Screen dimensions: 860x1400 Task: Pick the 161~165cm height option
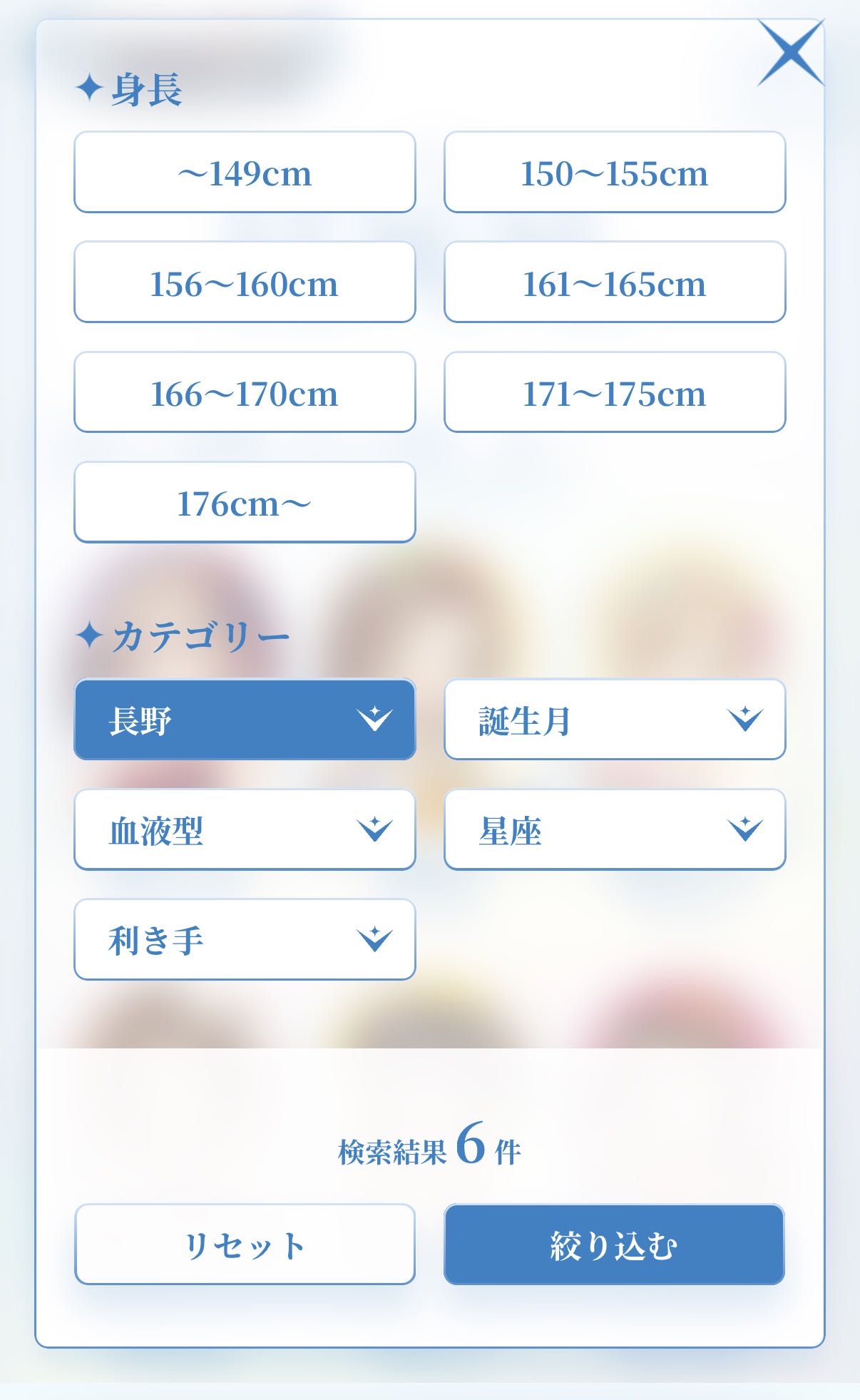(x=615, y=282)
